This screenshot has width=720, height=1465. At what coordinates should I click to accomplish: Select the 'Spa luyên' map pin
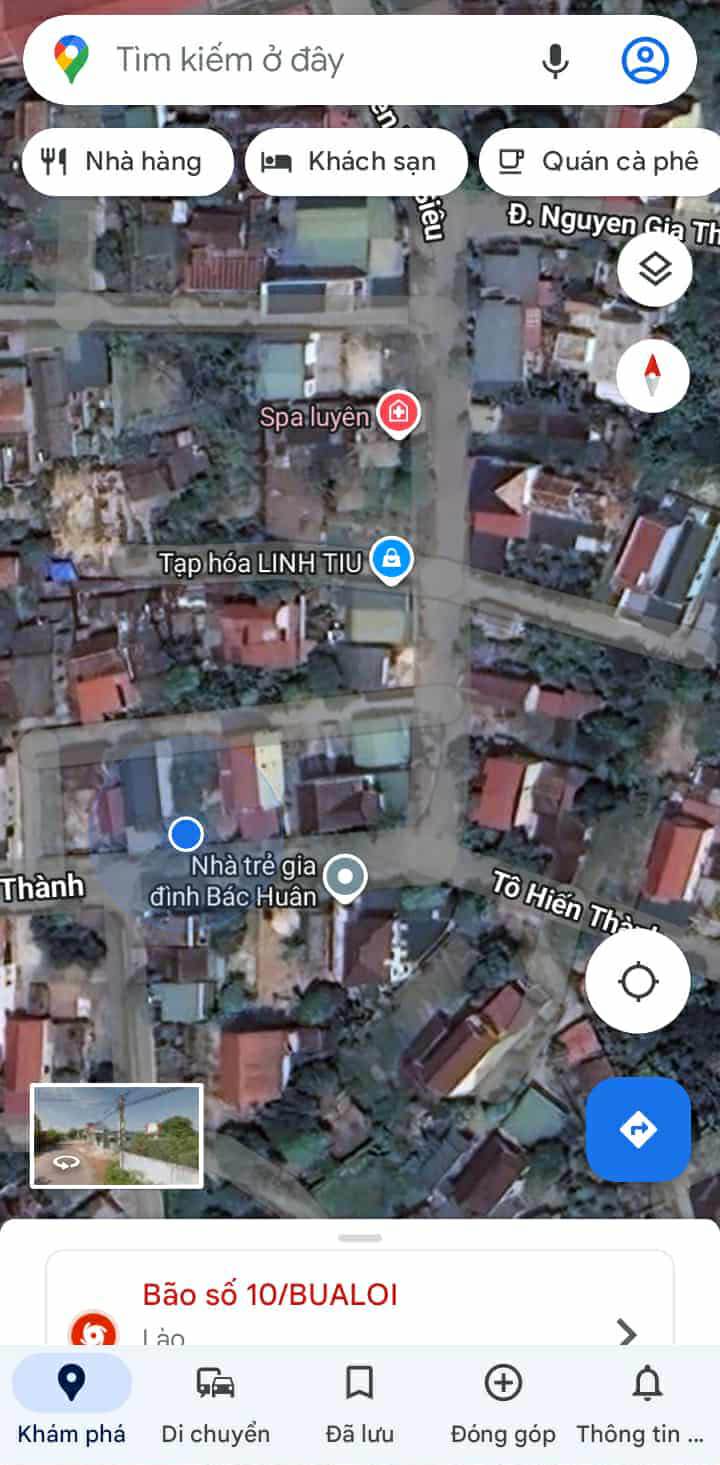[397, 413]
